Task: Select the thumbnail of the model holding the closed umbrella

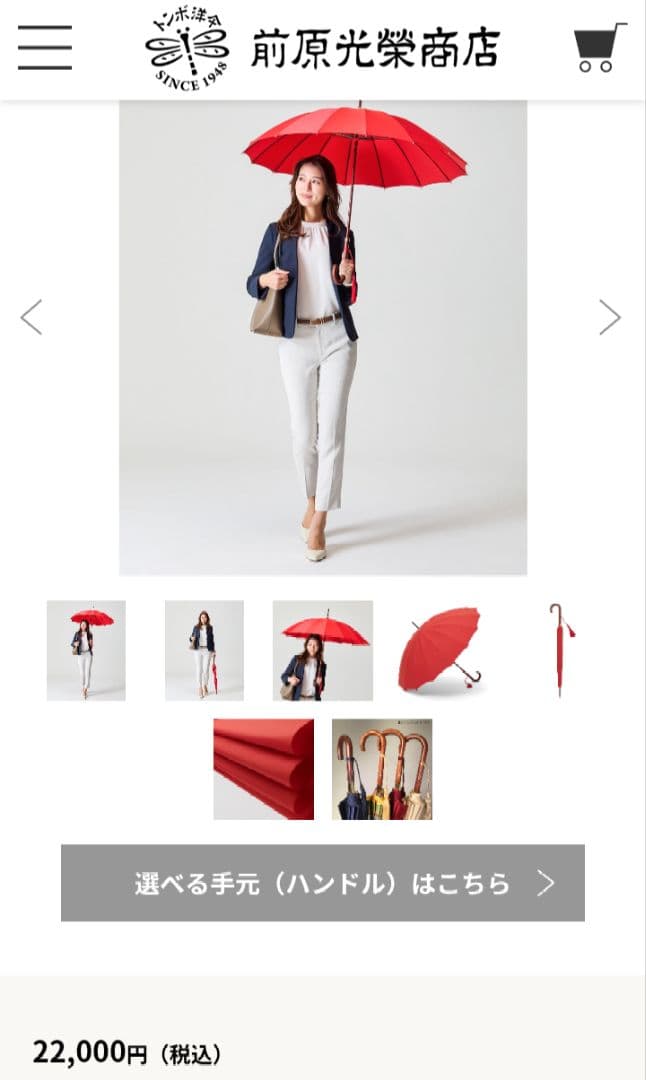Action: click(204, 650)
